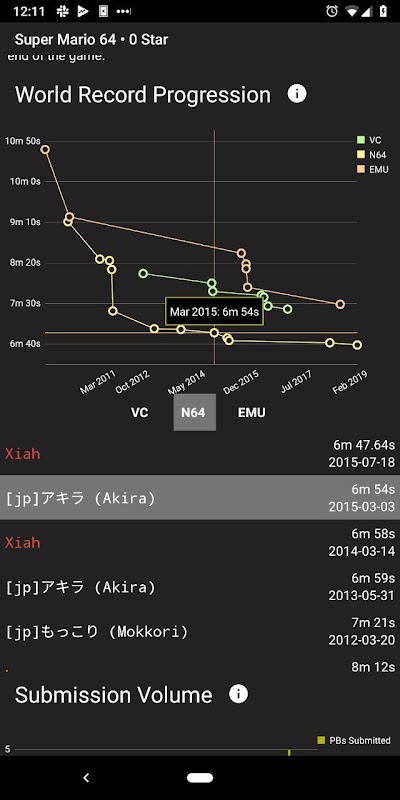Image resolution: width=400 pixels, height=800 pixels.
Task: Select Akira's 6m 54s record row
Action: point(200,497)
